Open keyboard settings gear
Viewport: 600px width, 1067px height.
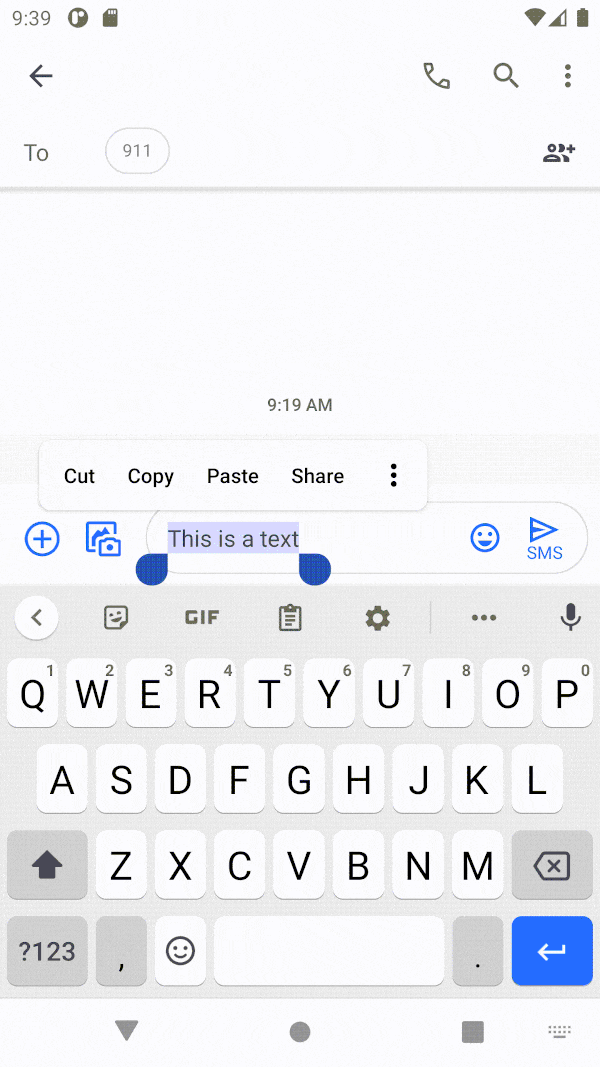tap(378, 617)
